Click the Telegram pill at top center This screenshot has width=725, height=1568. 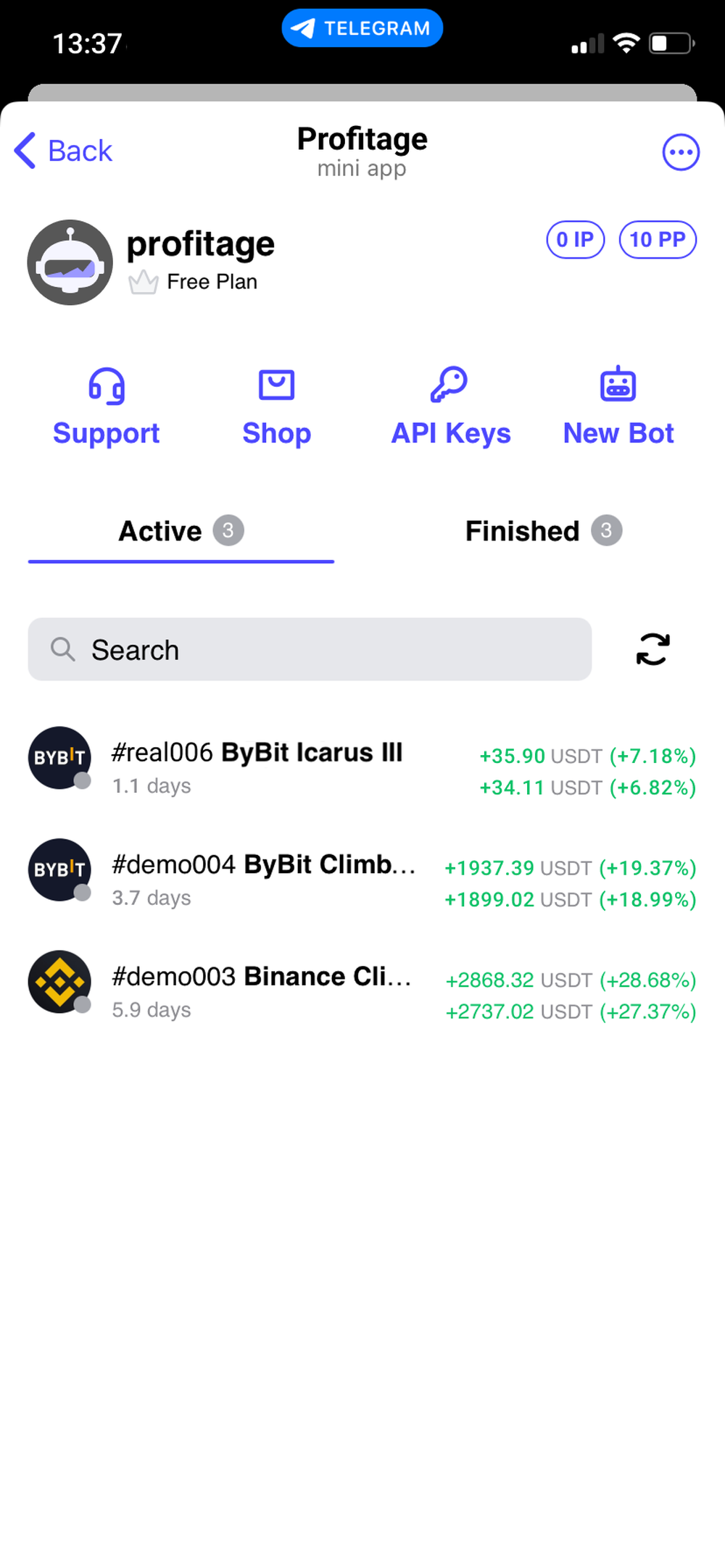[x=362, y=28]
